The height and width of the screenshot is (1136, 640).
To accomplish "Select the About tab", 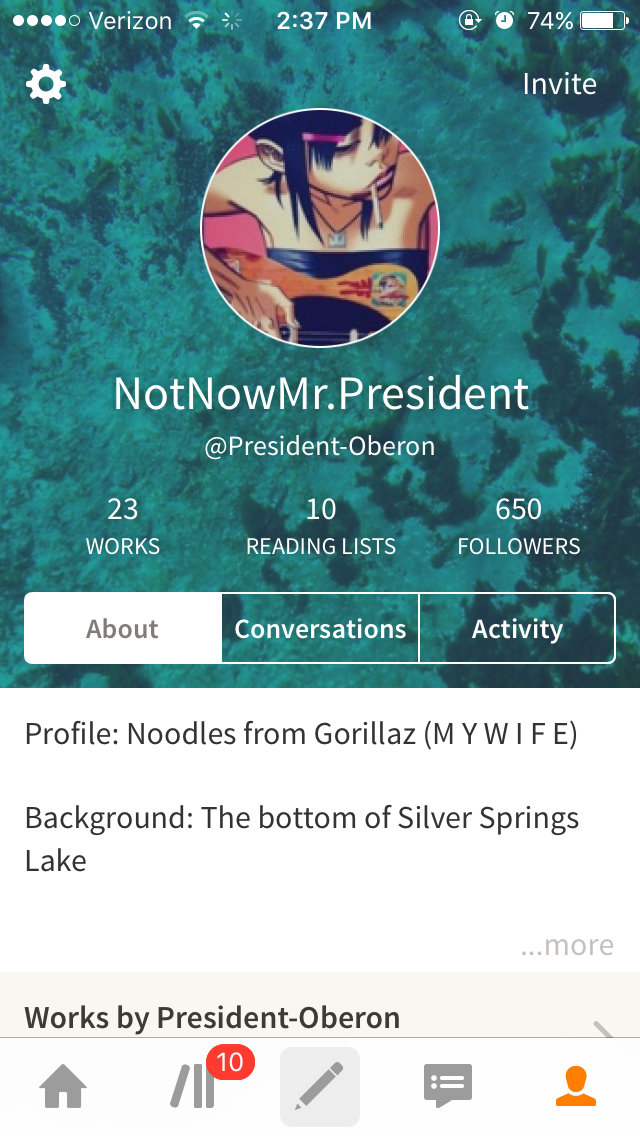I will click(123, 629).
